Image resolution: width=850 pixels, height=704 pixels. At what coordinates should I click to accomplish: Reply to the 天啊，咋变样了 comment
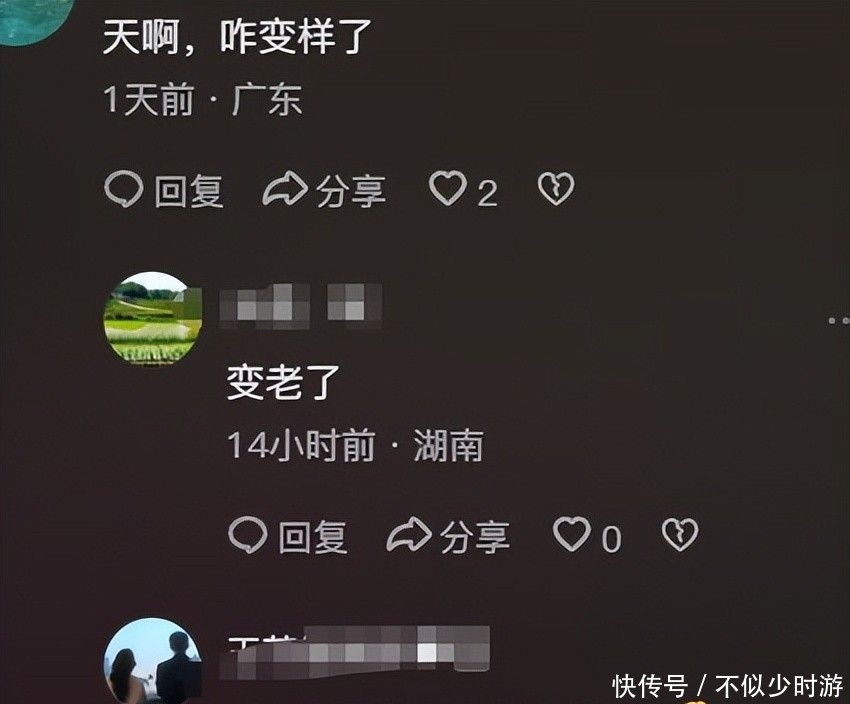(164, 190)
